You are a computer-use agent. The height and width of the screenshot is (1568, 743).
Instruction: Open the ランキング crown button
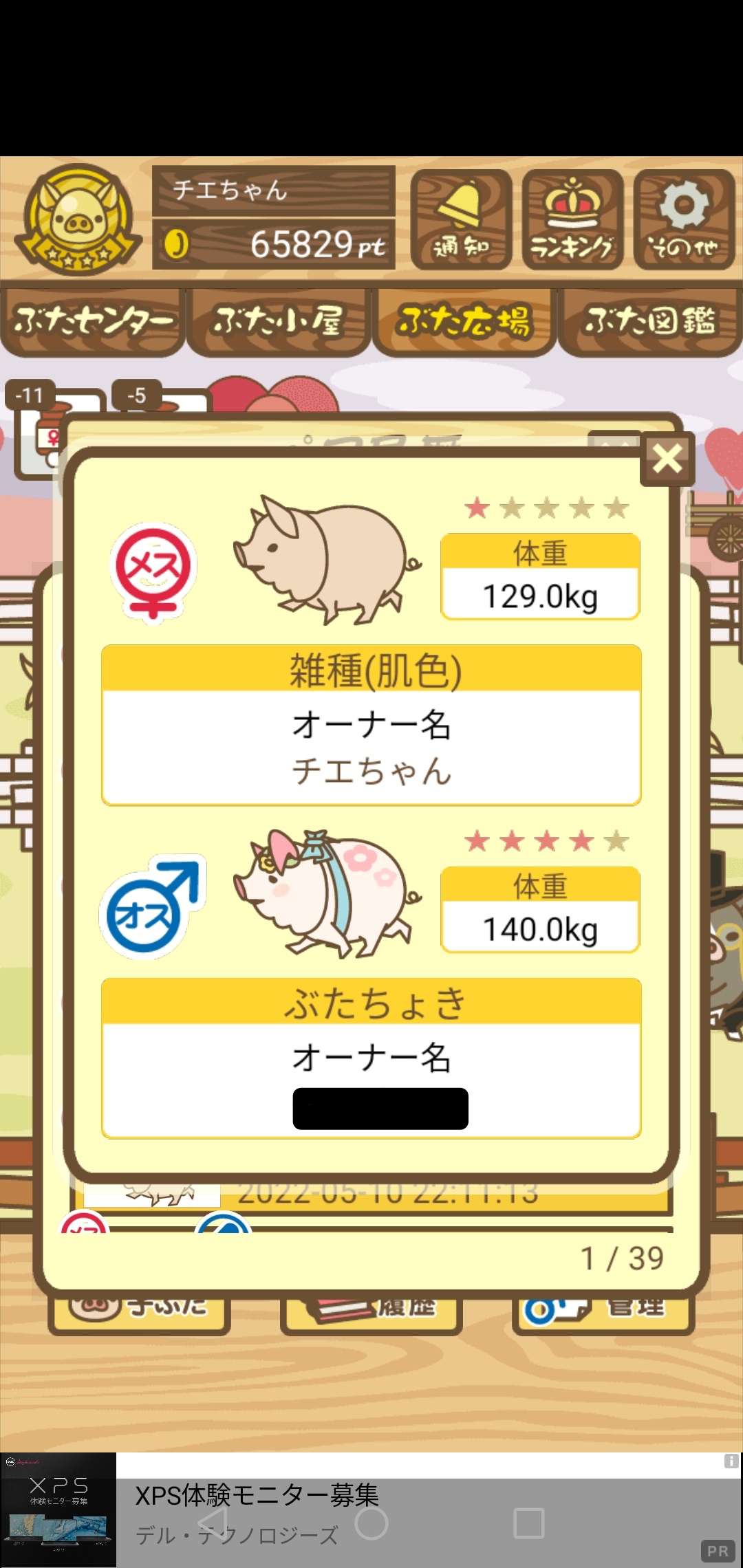point(572,219)
